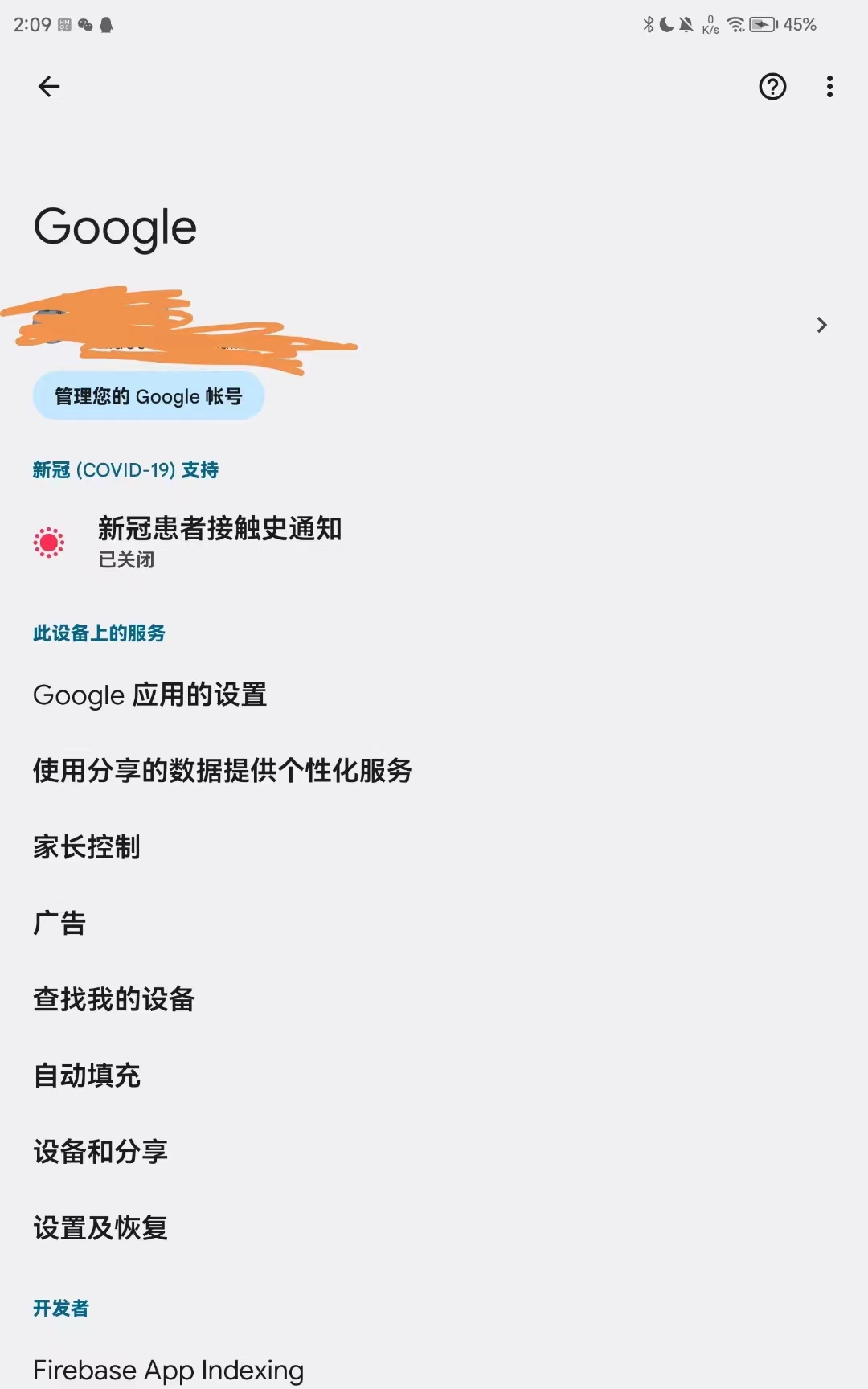
Task: Open 设置及恢复 row
Action: (x=100, y=1227)
